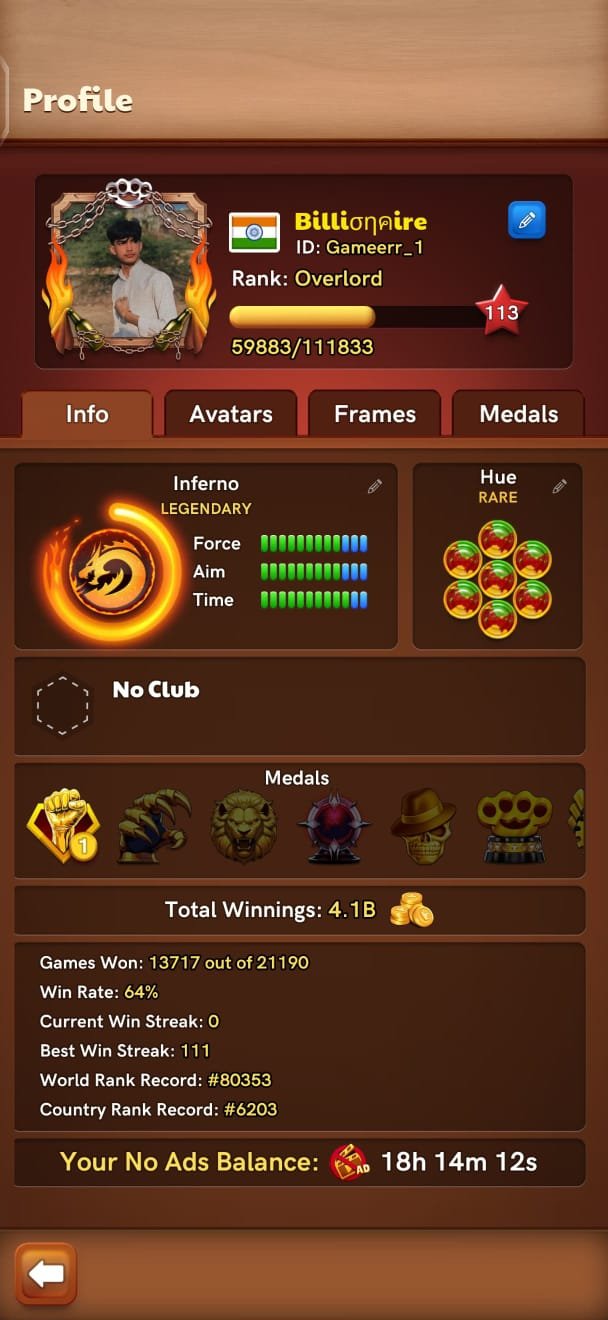Switch to the Info tab
The image size is (608, 1320).
click(87, 414)
